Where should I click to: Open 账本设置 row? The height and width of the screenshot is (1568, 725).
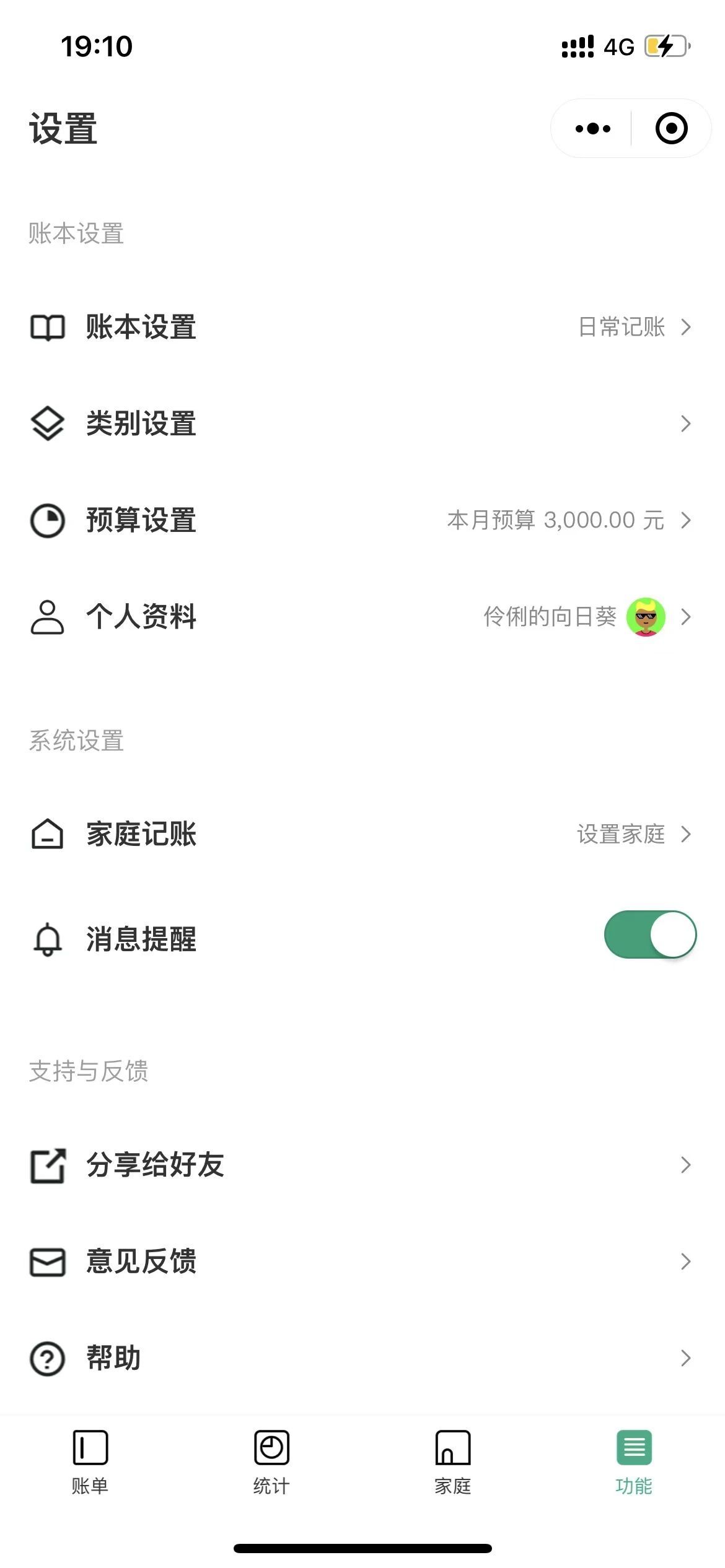coord(362,327)
